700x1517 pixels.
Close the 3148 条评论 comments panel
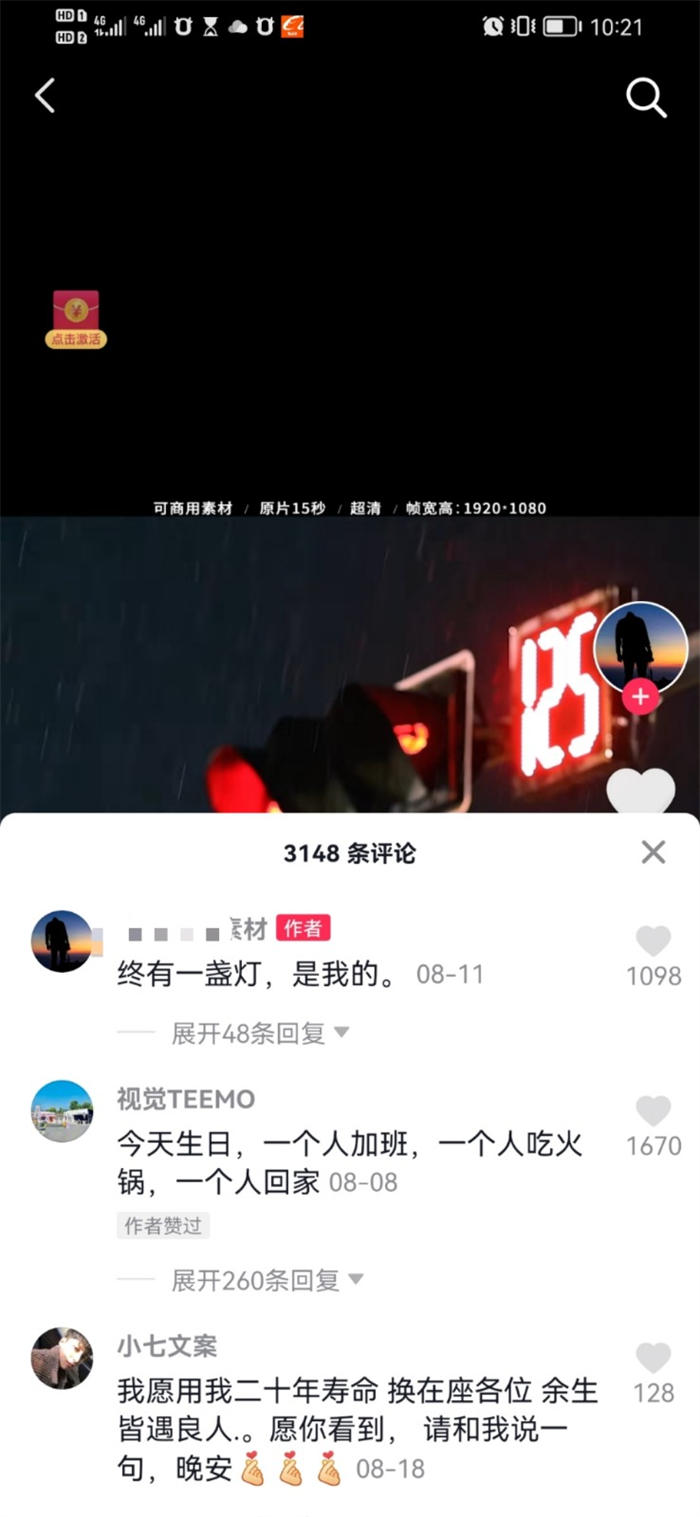(653, 852)
